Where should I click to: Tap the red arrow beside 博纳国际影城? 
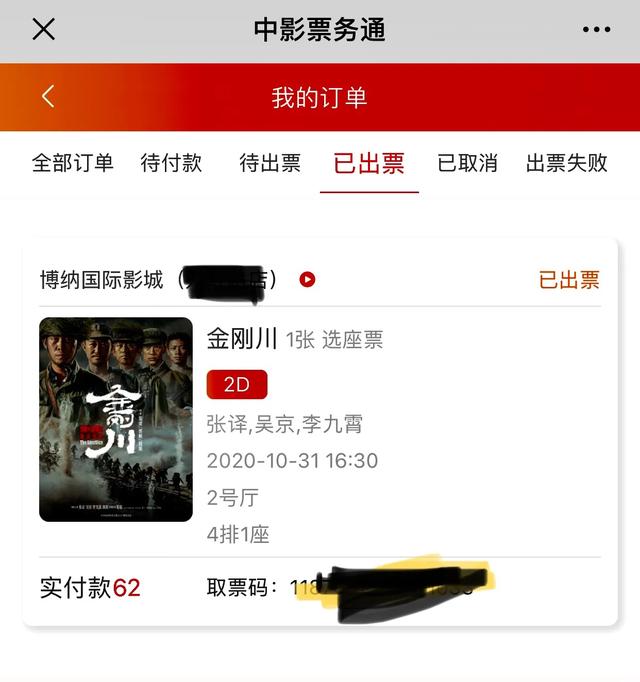pos(307,280)
